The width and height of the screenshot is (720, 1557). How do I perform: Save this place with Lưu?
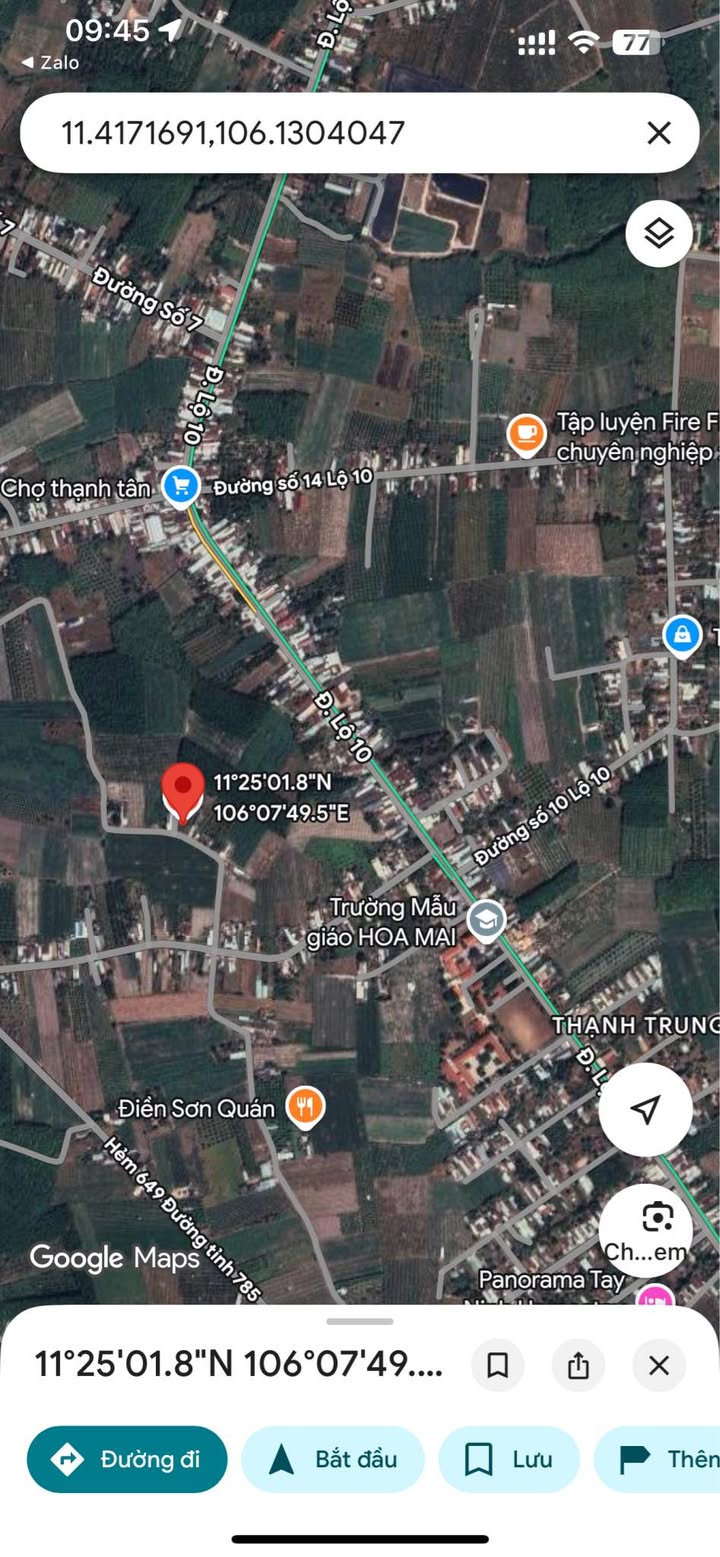pyautogui.click(x=509, y=1459)
